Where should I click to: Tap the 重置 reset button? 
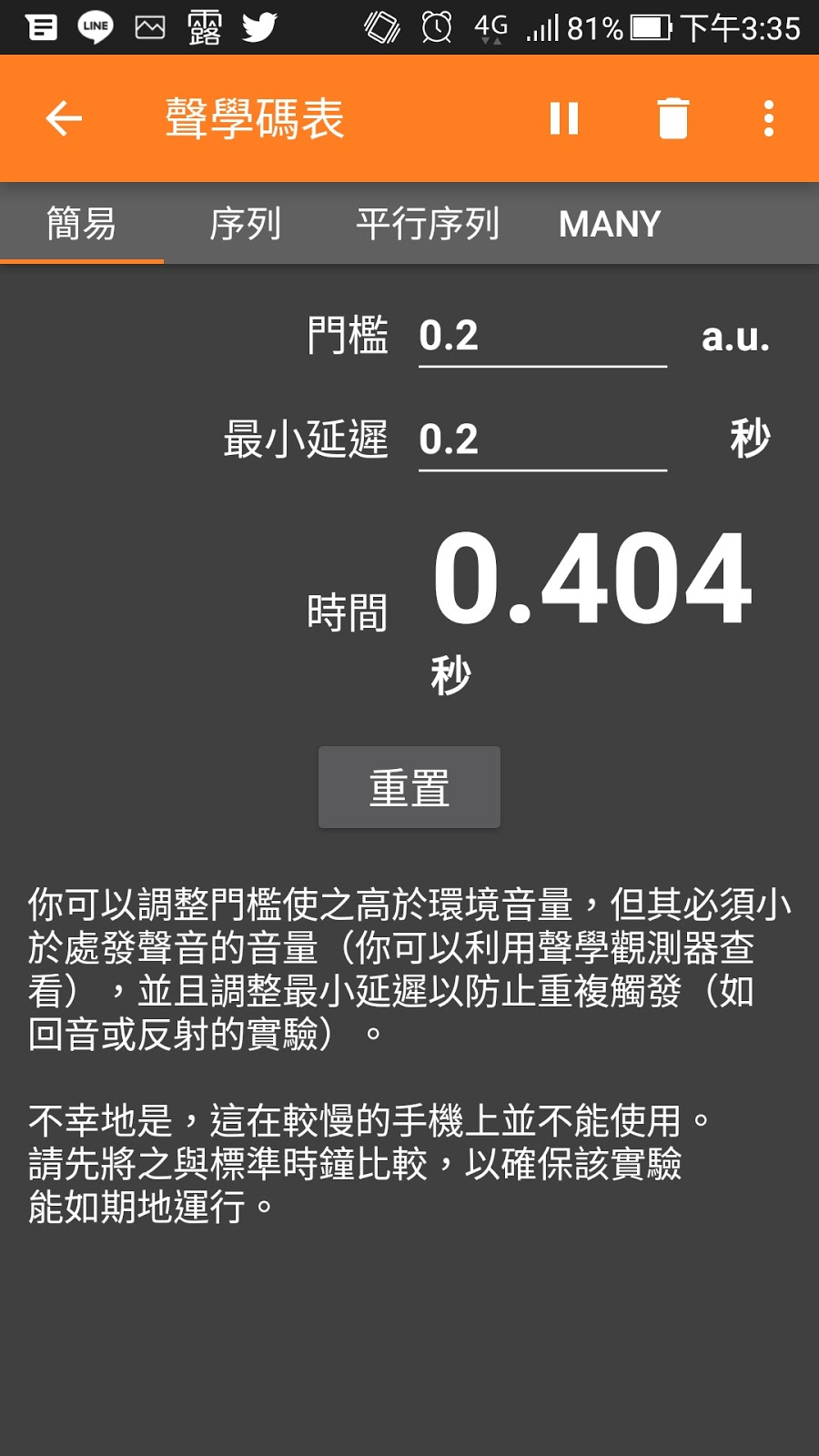409,787
